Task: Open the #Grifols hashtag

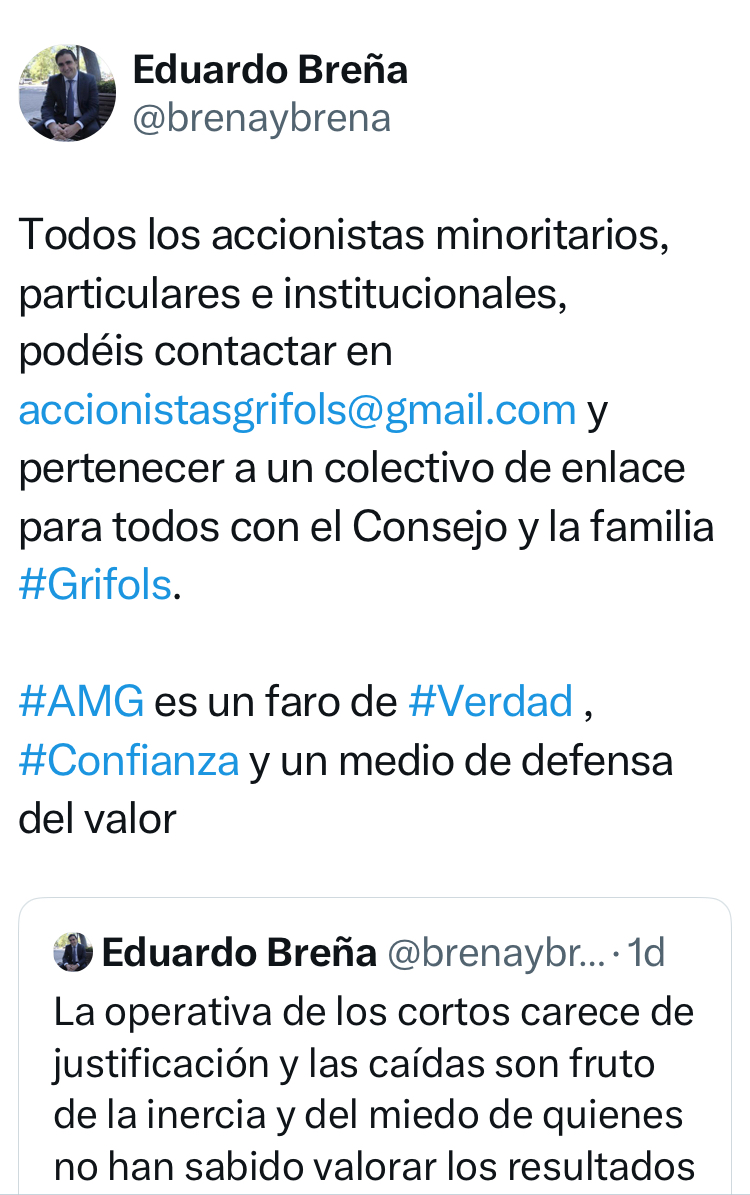Action: coord(96,585)
